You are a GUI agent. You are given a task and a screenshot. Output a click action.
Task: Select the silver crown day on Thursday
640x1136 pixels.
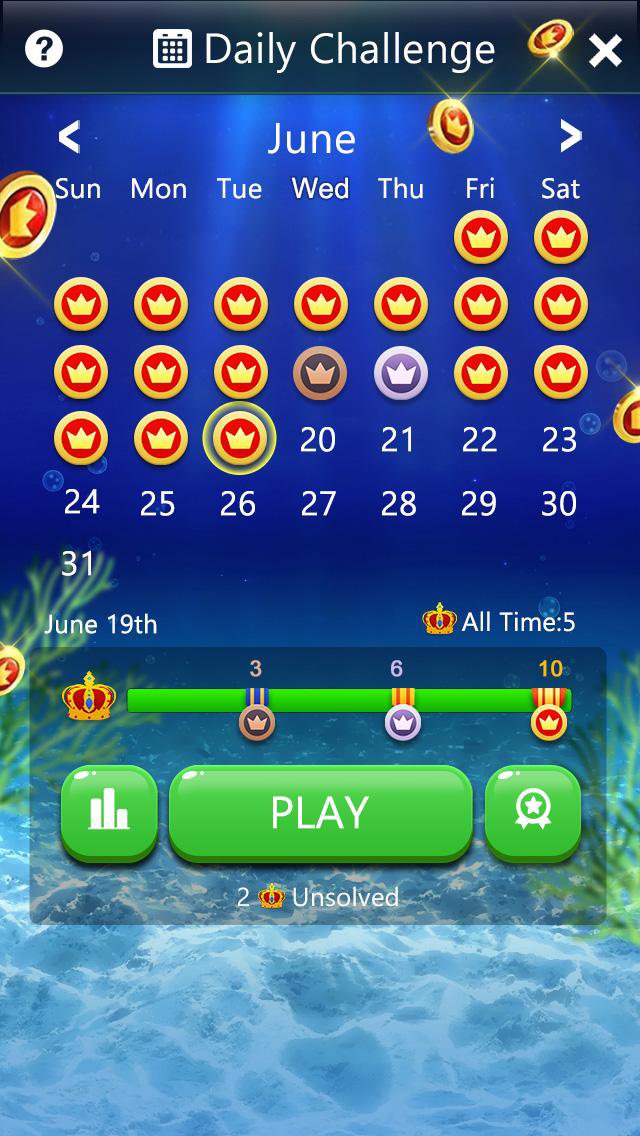pyautogui.click(x=400, y=374)
